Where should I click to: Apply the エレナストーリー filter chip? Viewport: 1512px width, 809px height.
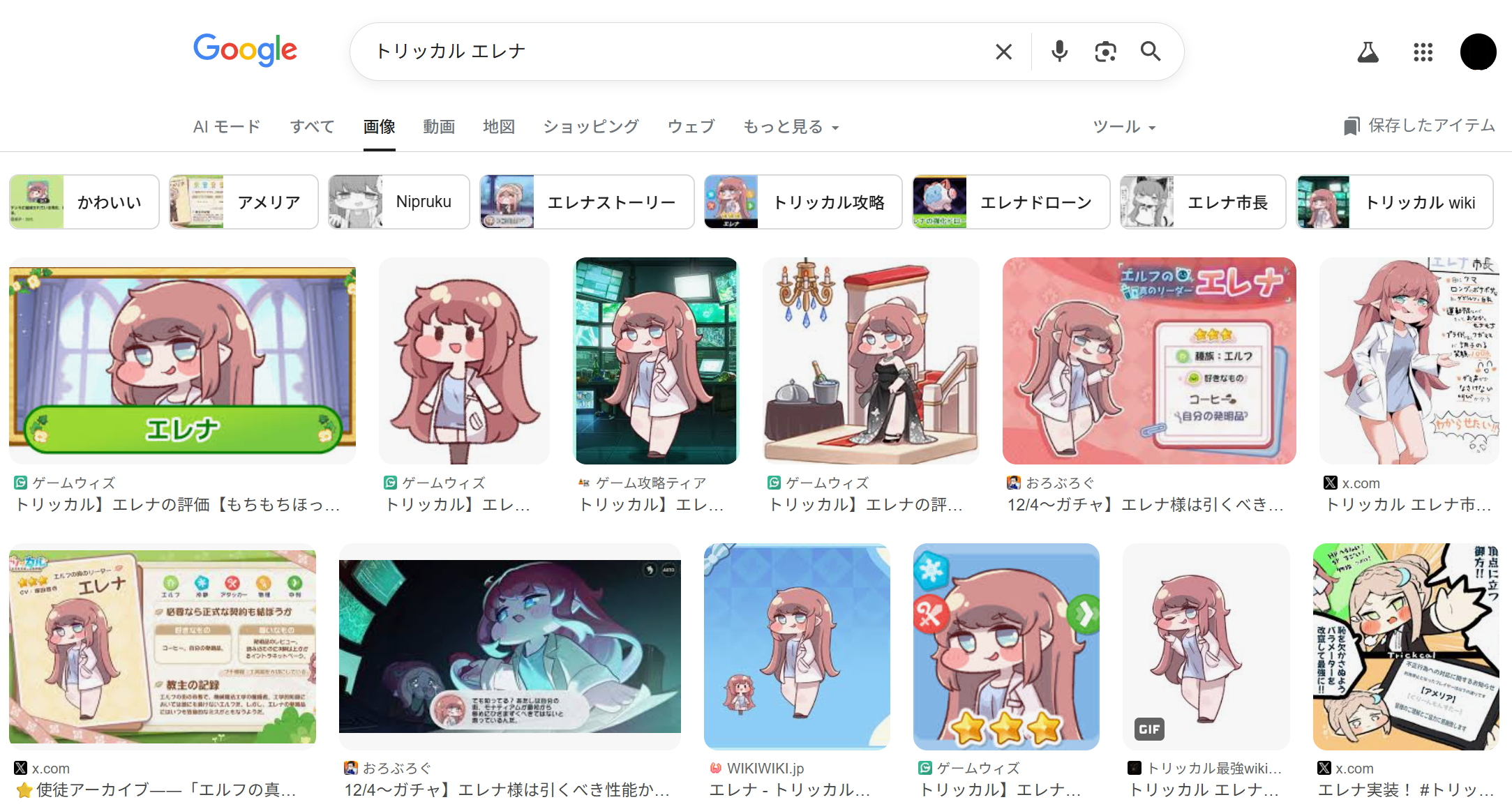coord(587,202)
